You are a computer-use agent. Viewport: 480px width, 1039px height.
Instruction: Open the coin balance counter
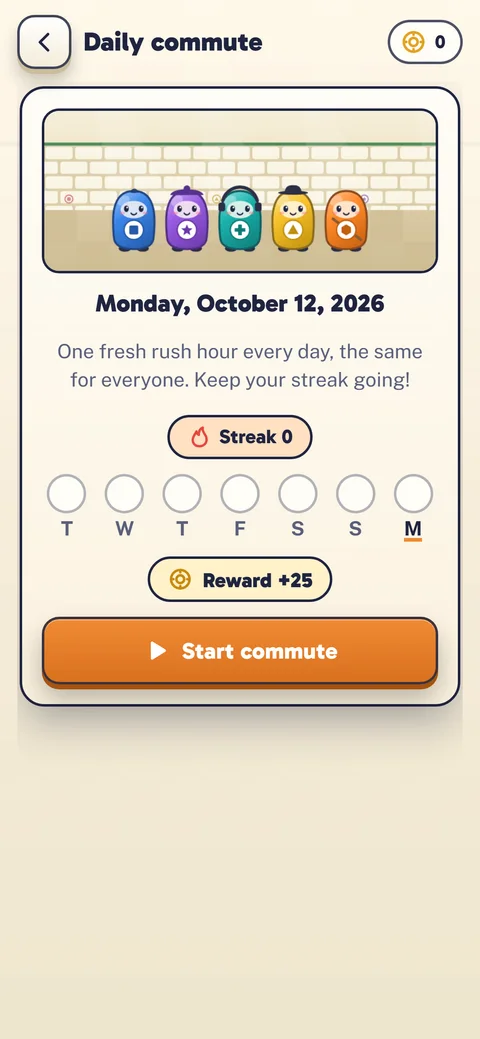pos(425,42)
